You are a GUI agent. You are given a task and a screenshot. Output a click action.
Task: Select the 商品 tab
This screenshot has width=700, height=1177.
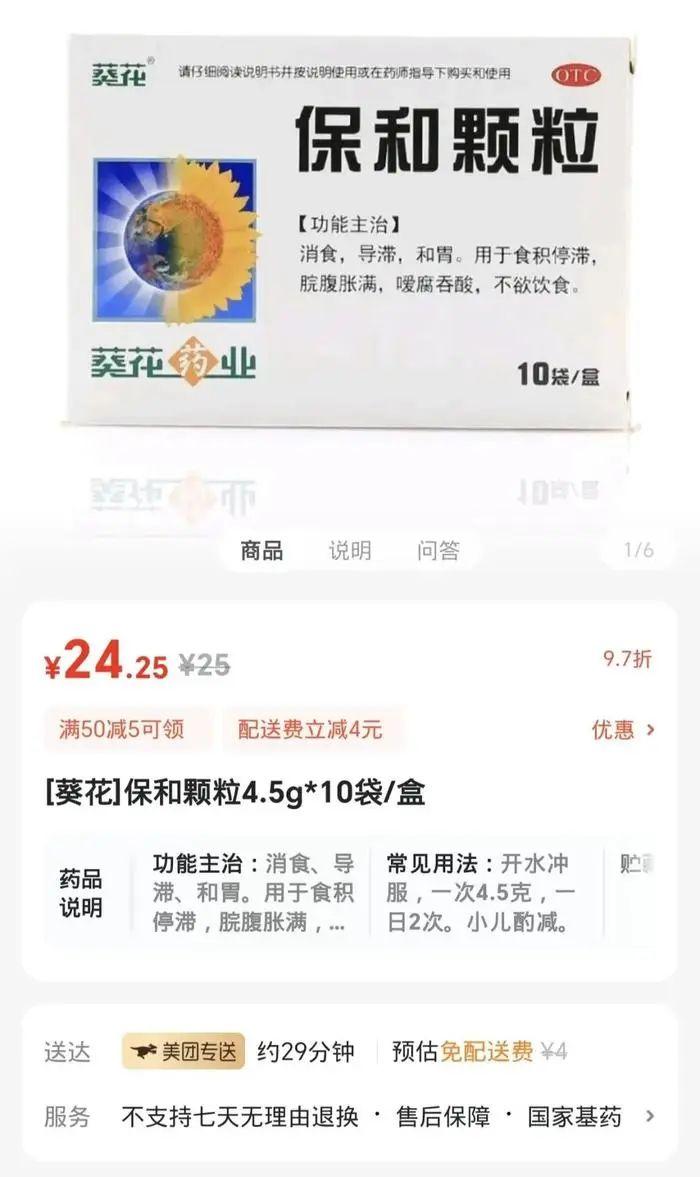coord(262,550)
